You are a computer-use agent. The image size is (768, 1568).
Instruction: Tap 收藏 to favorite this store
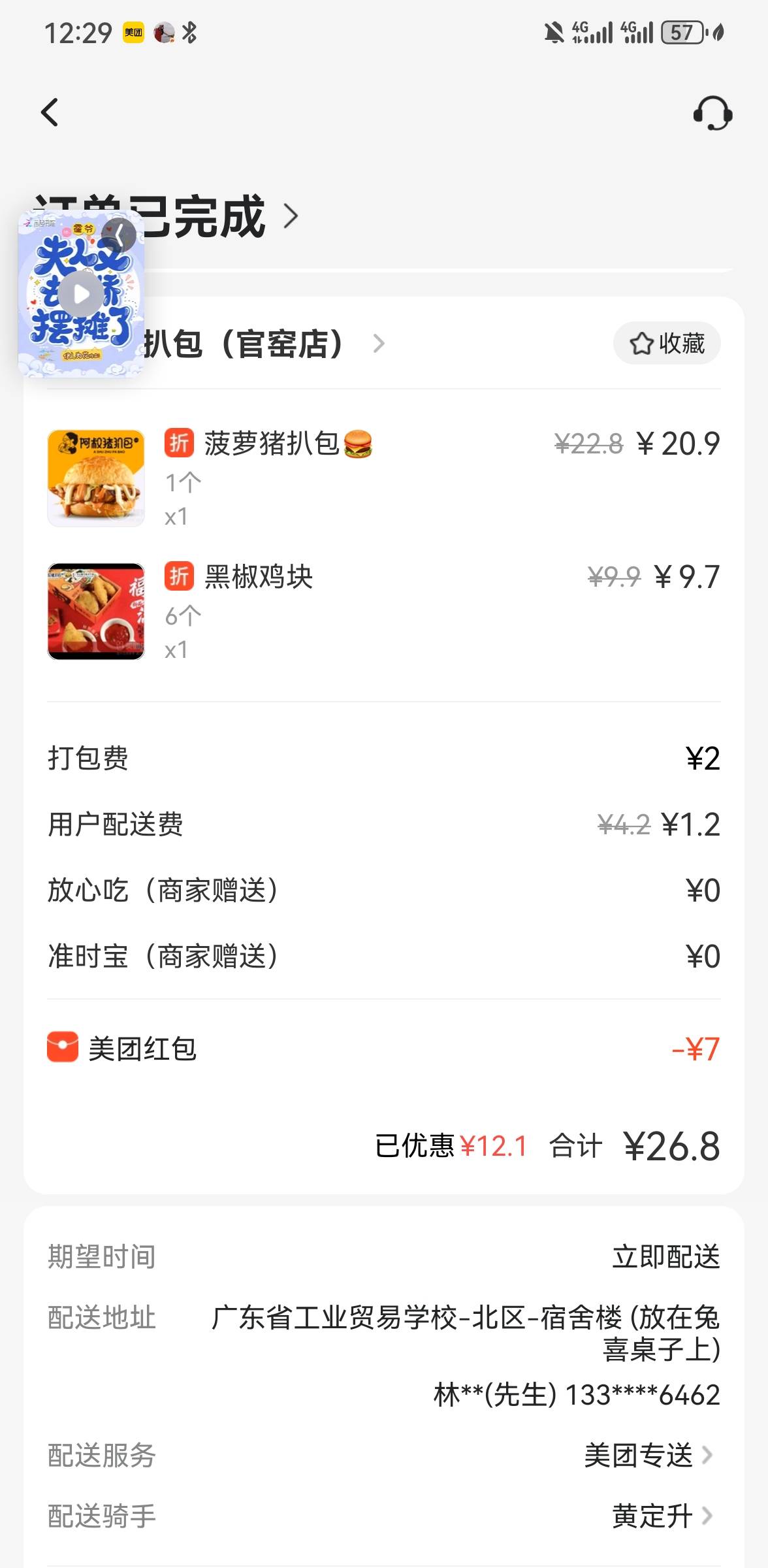click(x=667, y=344)
